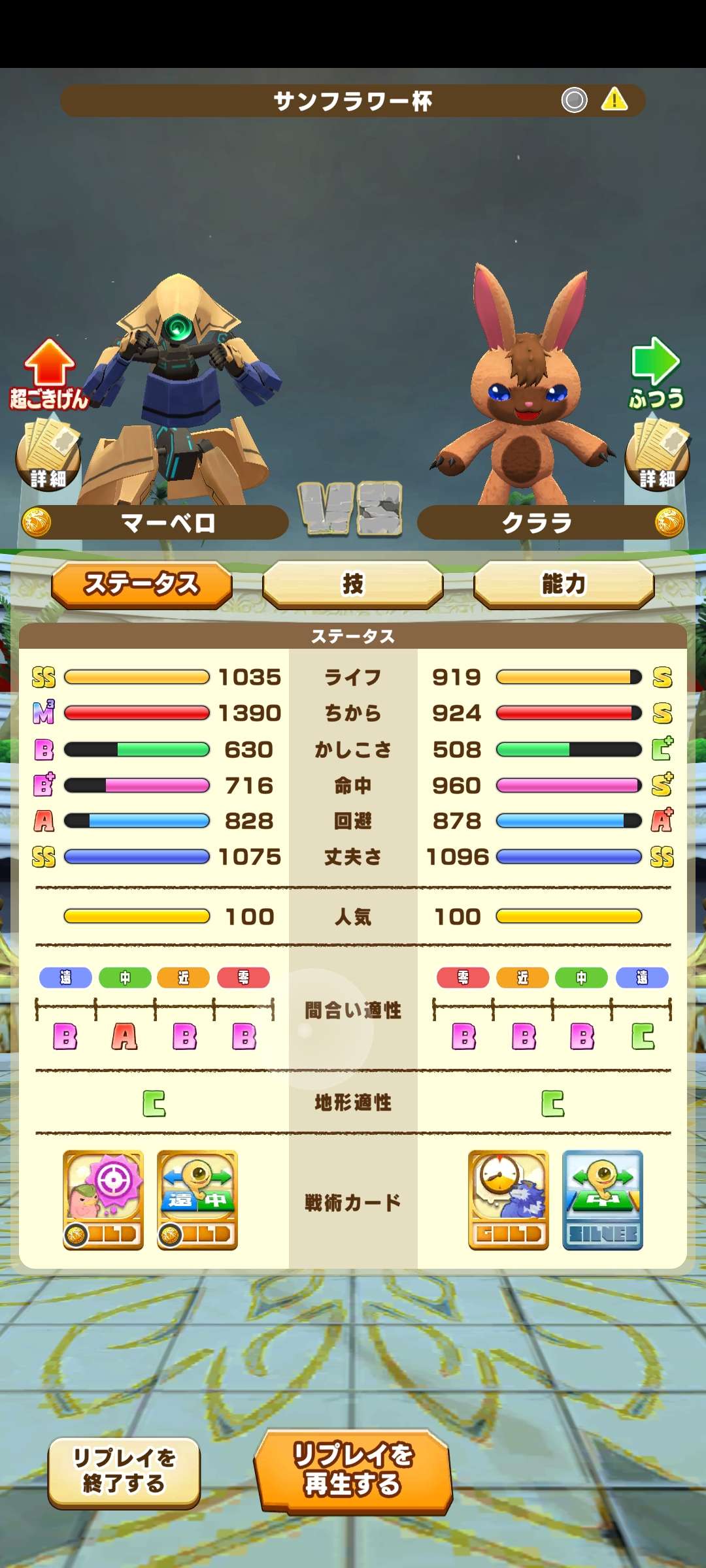View クララ's silver tactic card

(x=603, y=1200)
